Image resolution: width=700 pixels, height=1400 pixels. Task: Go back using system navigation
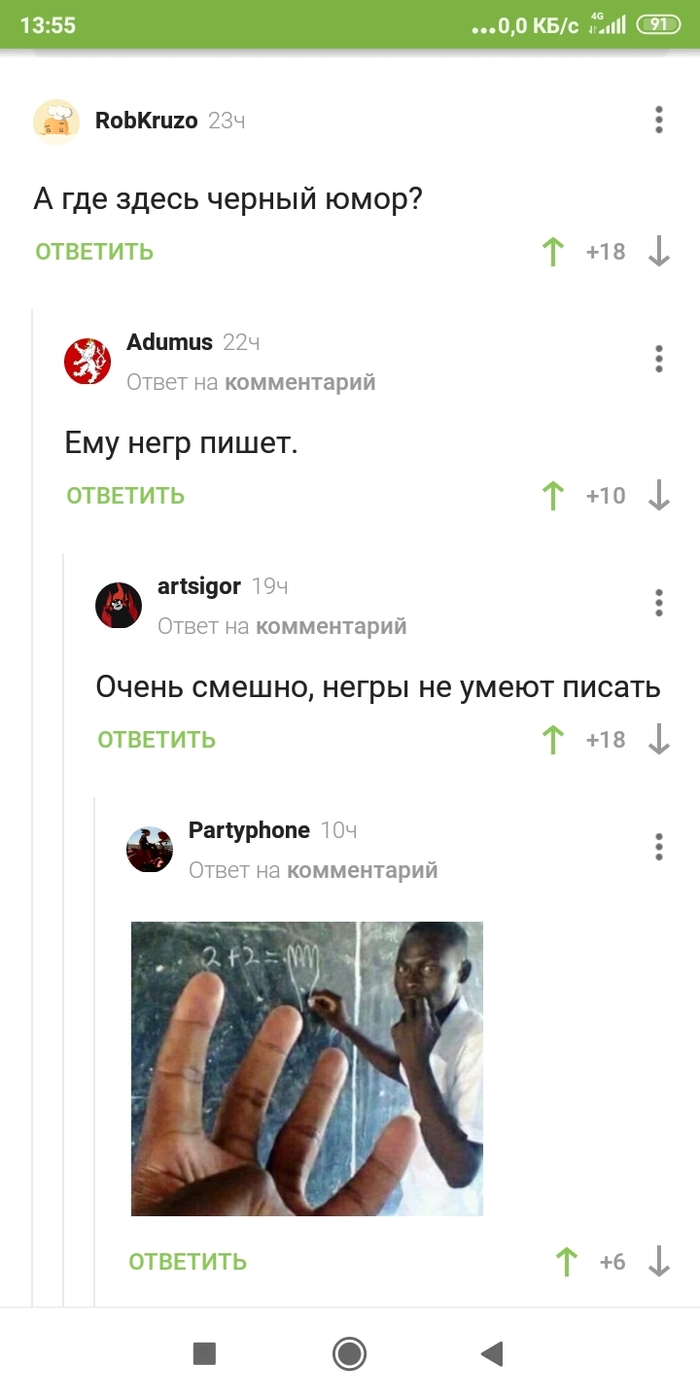491,1354
